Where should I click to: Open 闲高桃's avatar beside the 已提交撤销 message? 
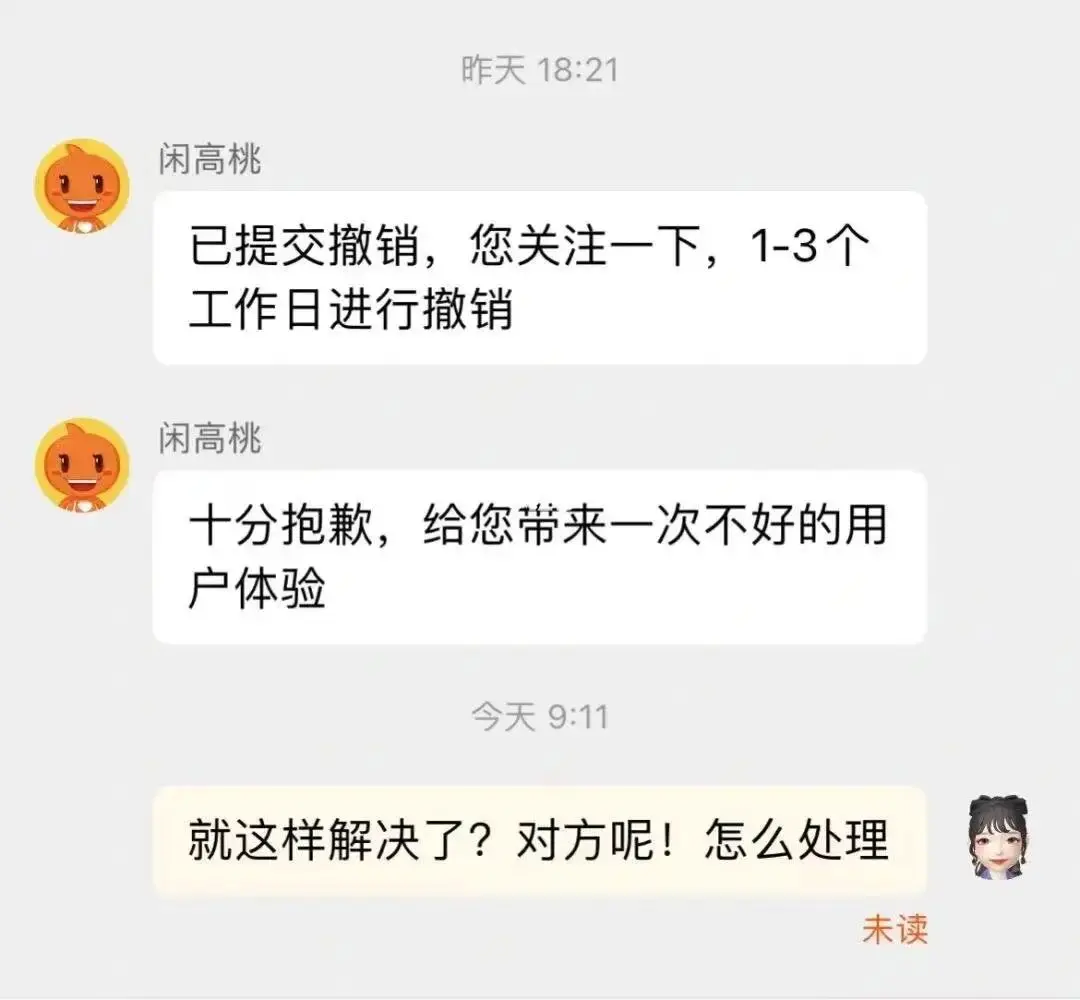pos(82,187)
